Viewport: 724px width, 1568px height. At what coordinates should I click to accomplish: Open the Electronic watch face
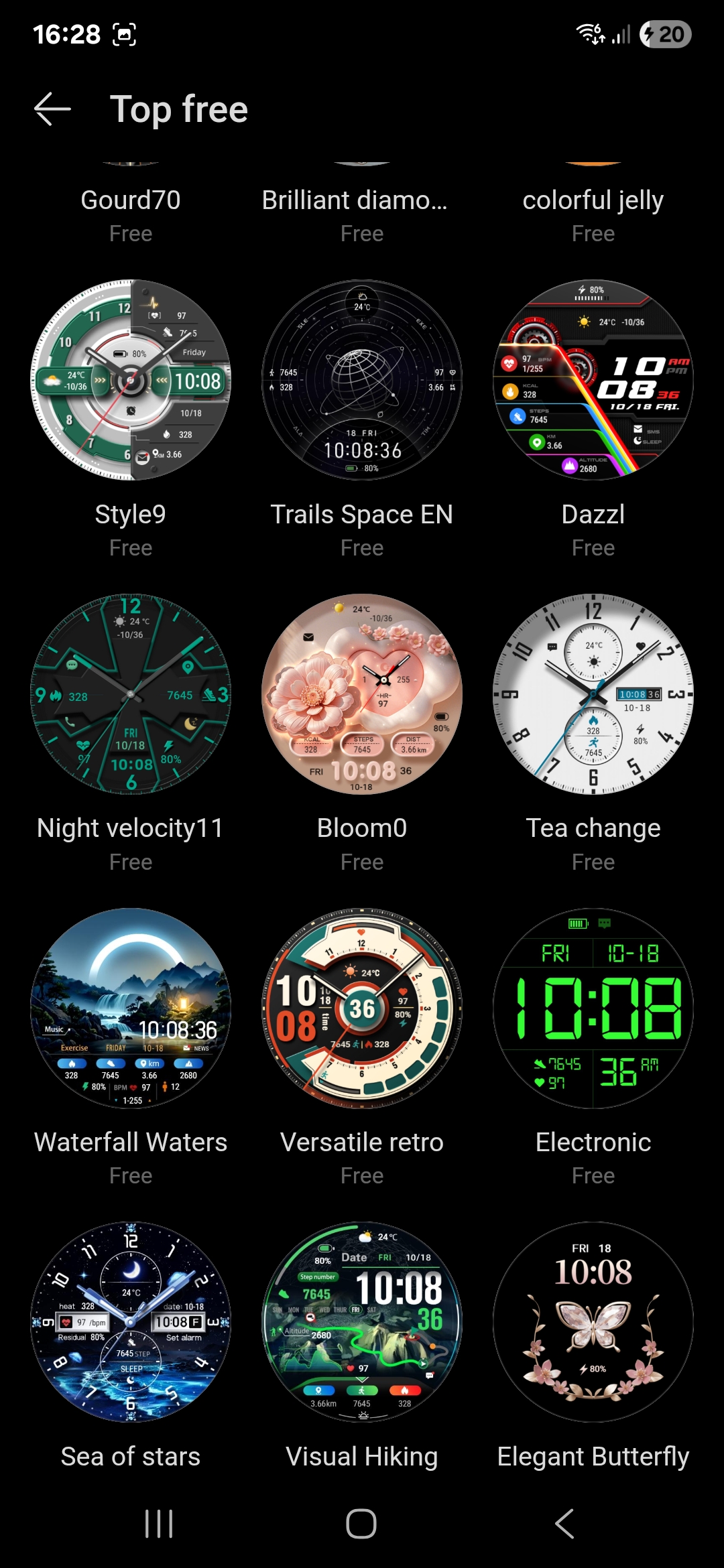593,1008
